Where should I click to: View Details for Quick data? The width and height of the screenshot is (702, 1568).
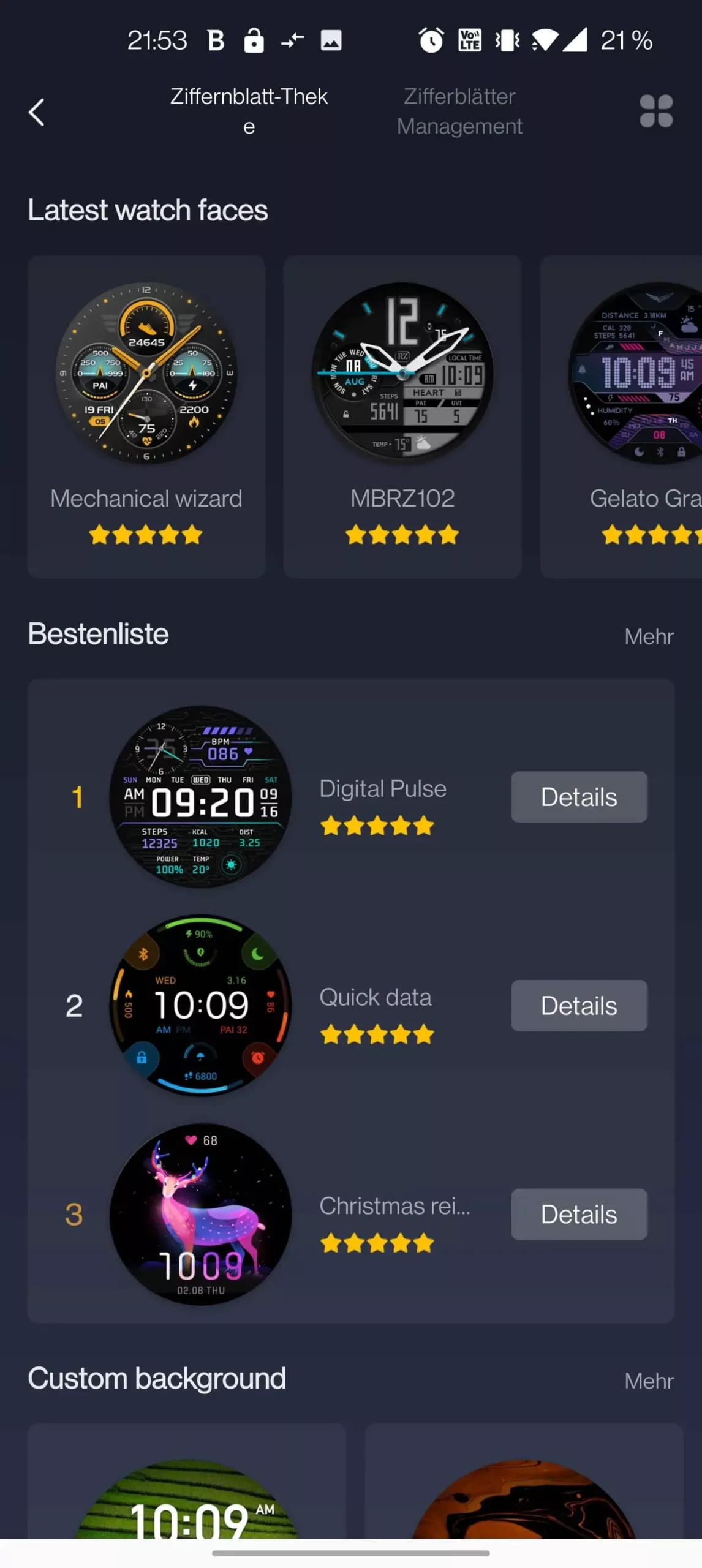pyautogui.click(x=579, y=1006)
